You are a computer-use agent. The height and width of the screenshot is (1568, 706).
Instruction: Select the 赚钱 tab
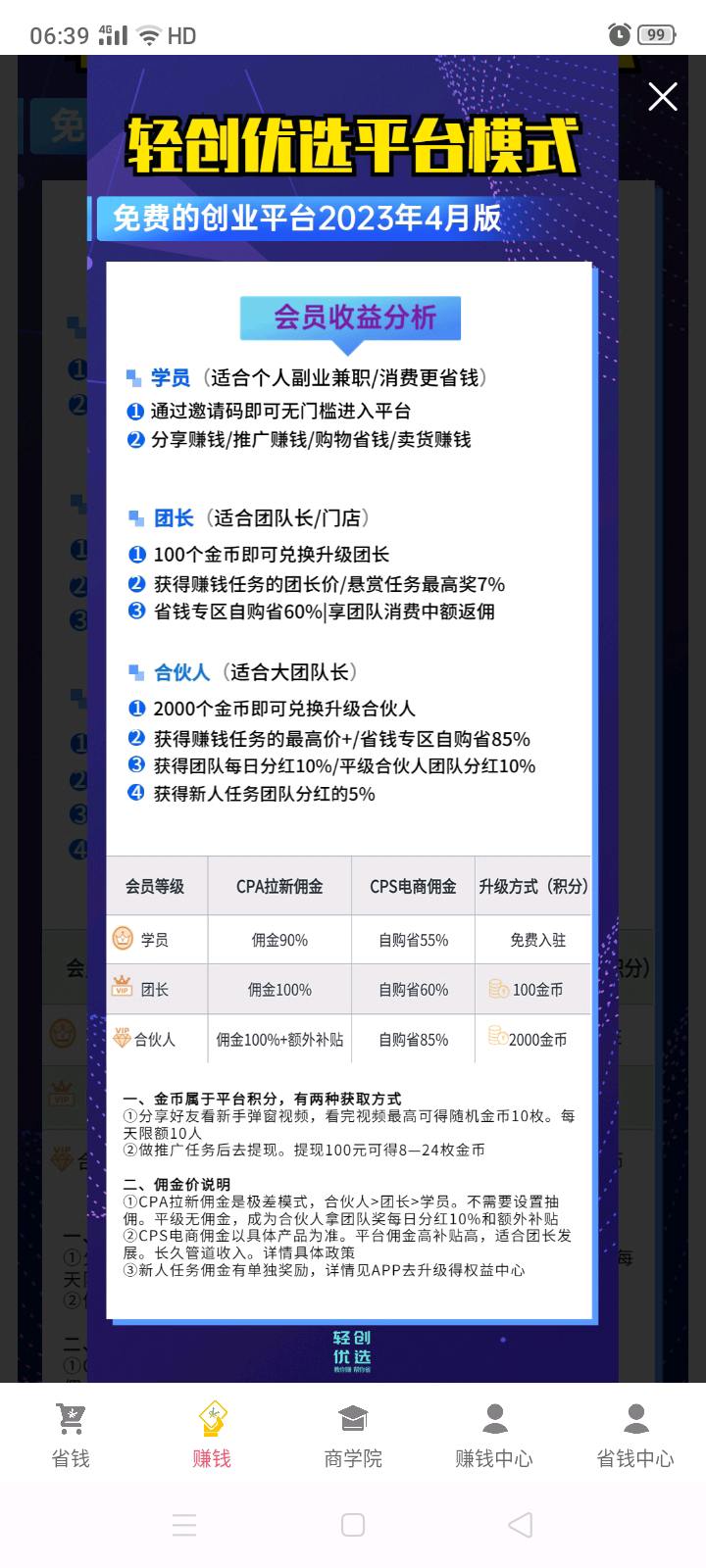(x=212, y=1435)
